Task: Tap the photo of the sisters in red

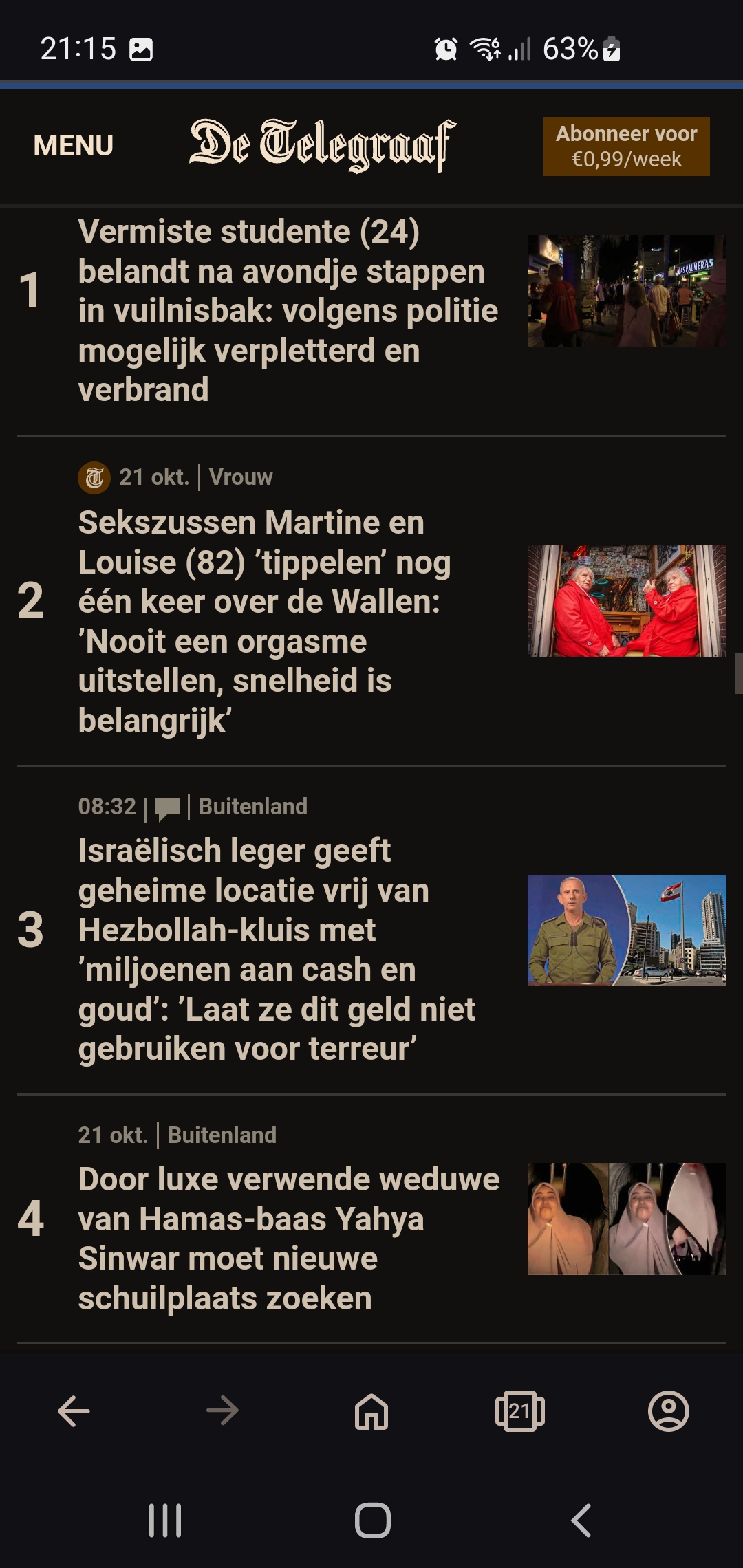Action: coord(627,600)
